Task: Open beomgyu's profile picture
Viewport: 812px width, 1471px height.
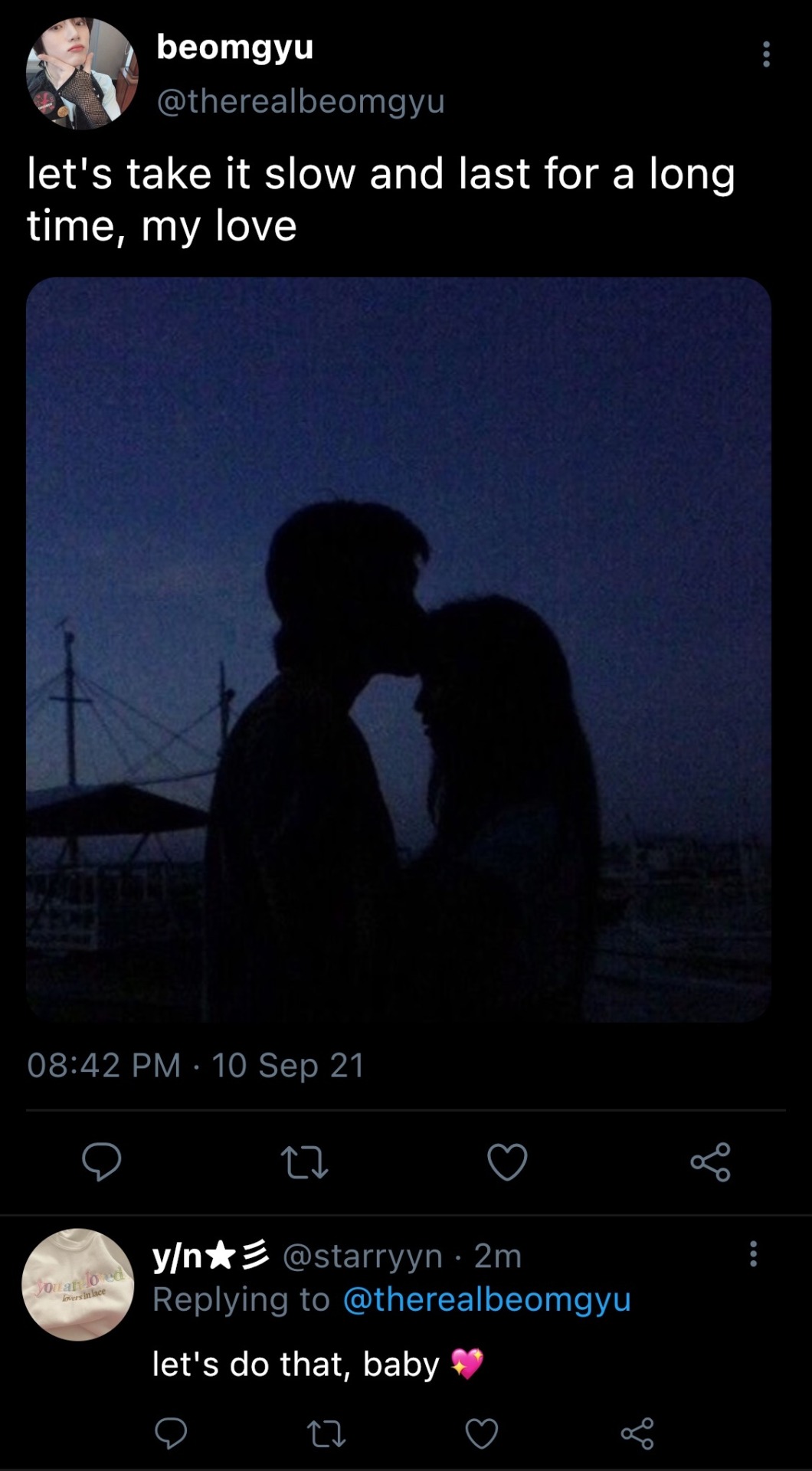Action: tap(82, 74)
